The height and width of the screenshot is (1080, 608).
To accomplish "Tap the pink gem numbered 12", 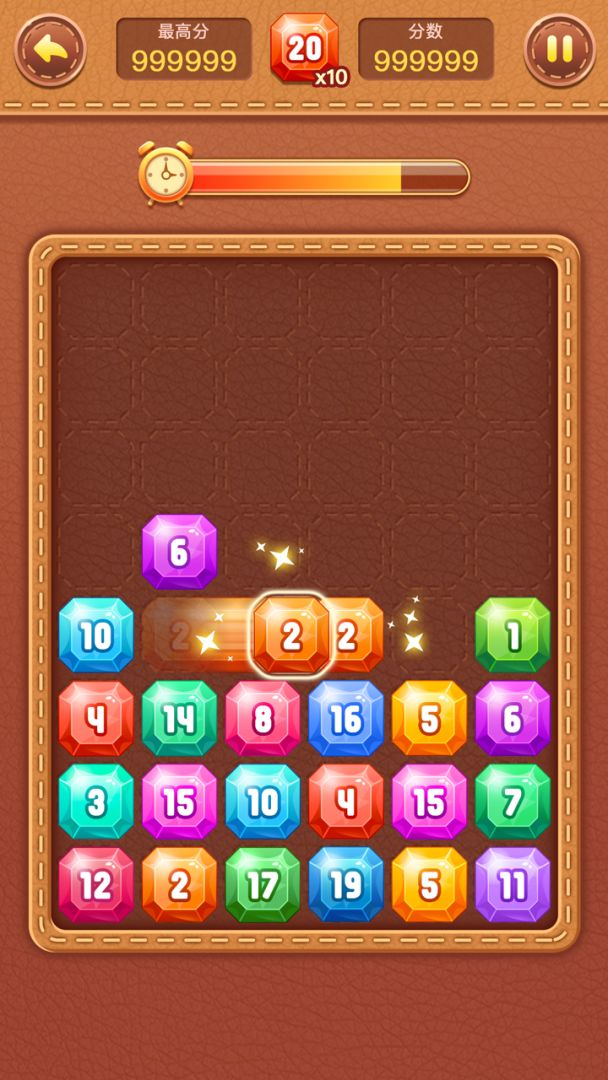I will 96,884.
